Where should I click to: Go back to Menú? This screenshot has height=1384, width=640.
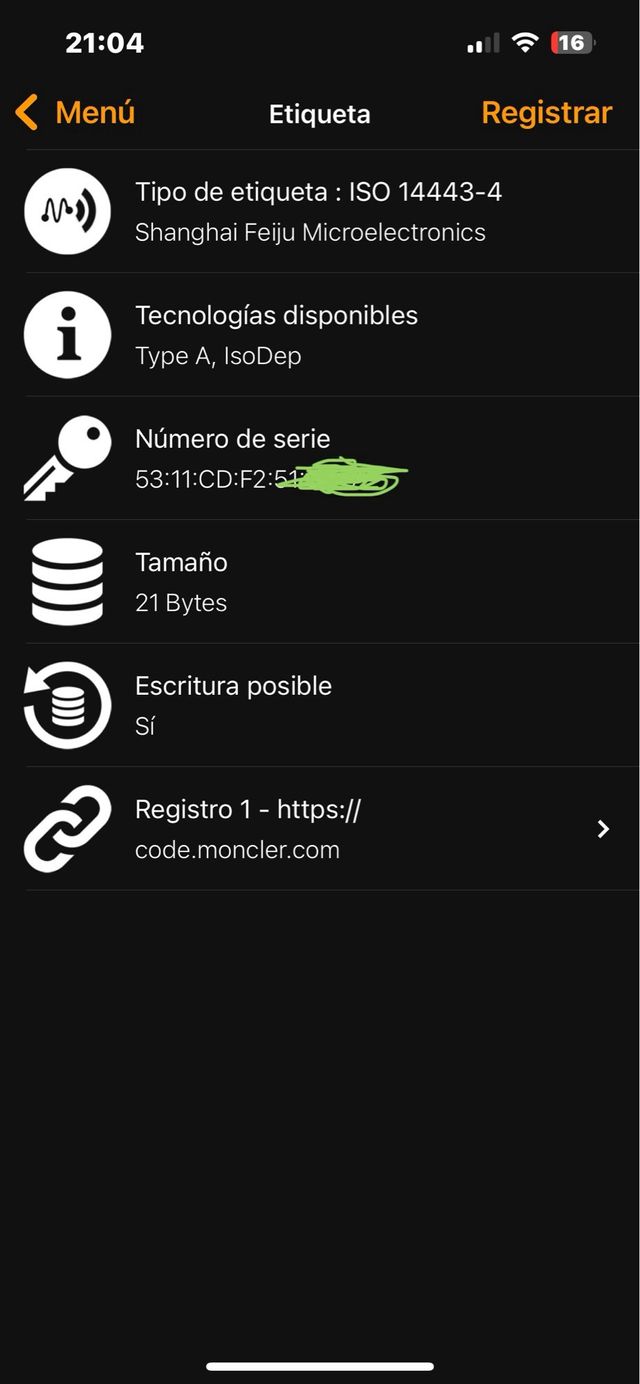[x=76, y=113]
